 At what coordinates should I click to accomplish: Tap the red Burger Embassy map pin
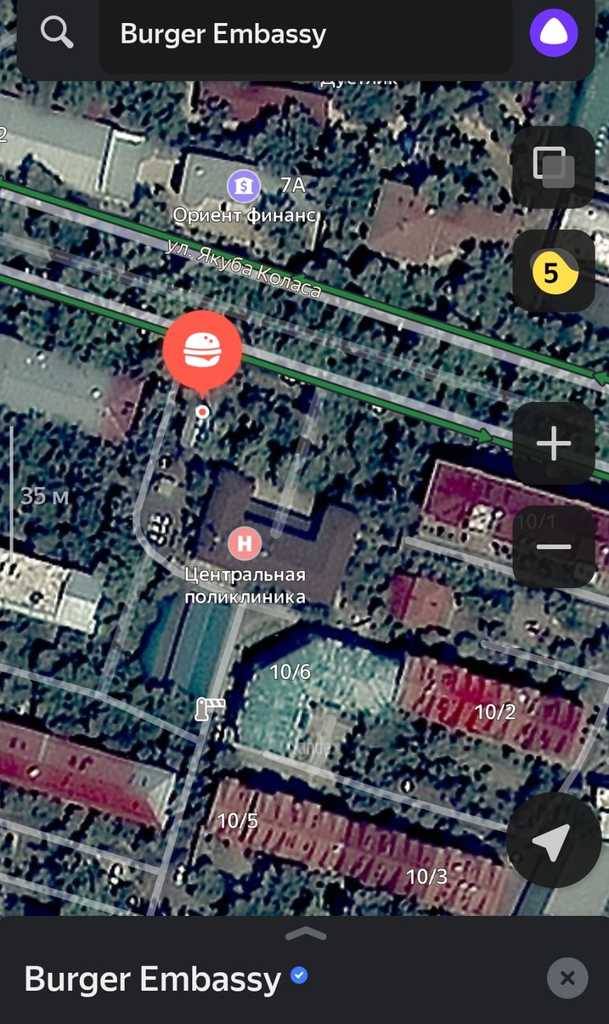click(203, 349)
